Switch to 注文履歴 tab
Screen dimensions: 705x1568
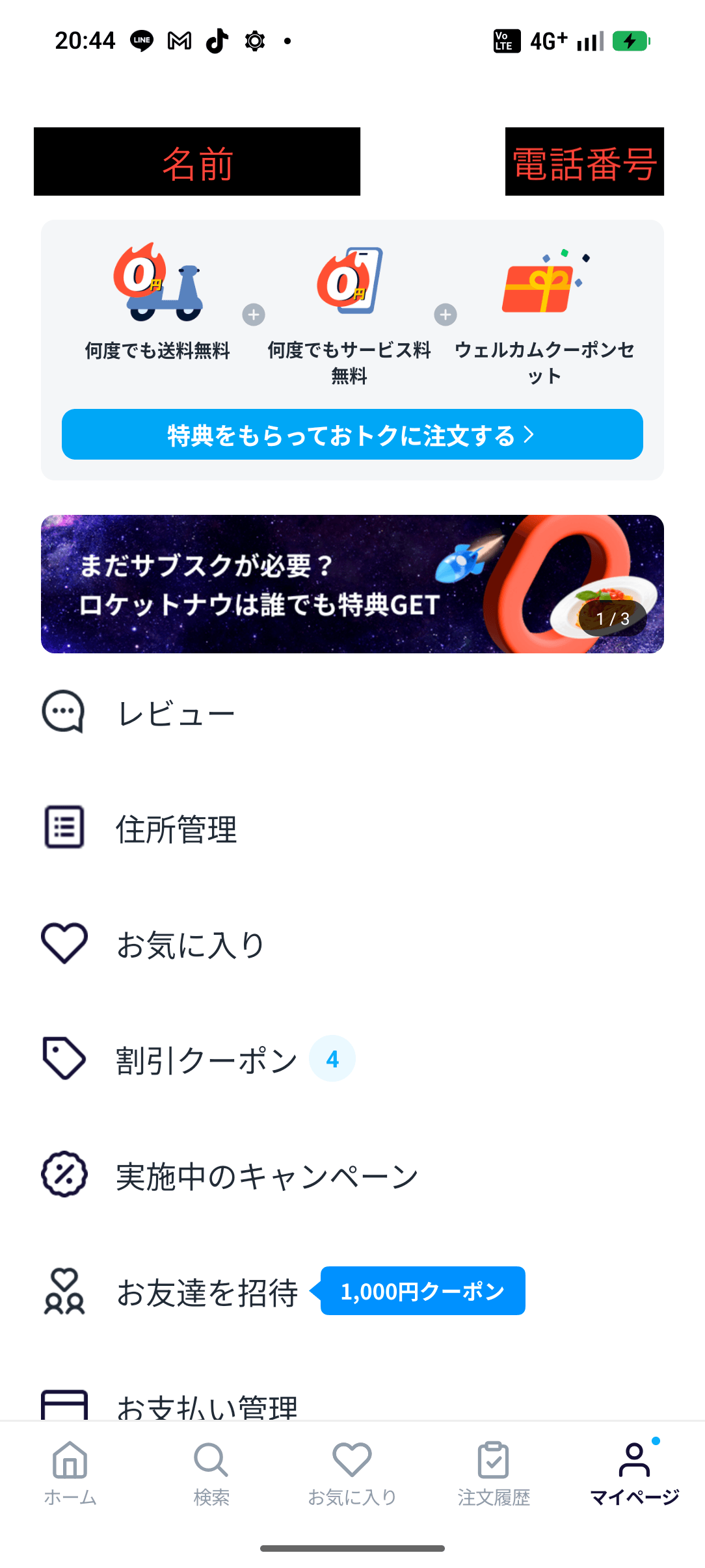click(494, 1473)
